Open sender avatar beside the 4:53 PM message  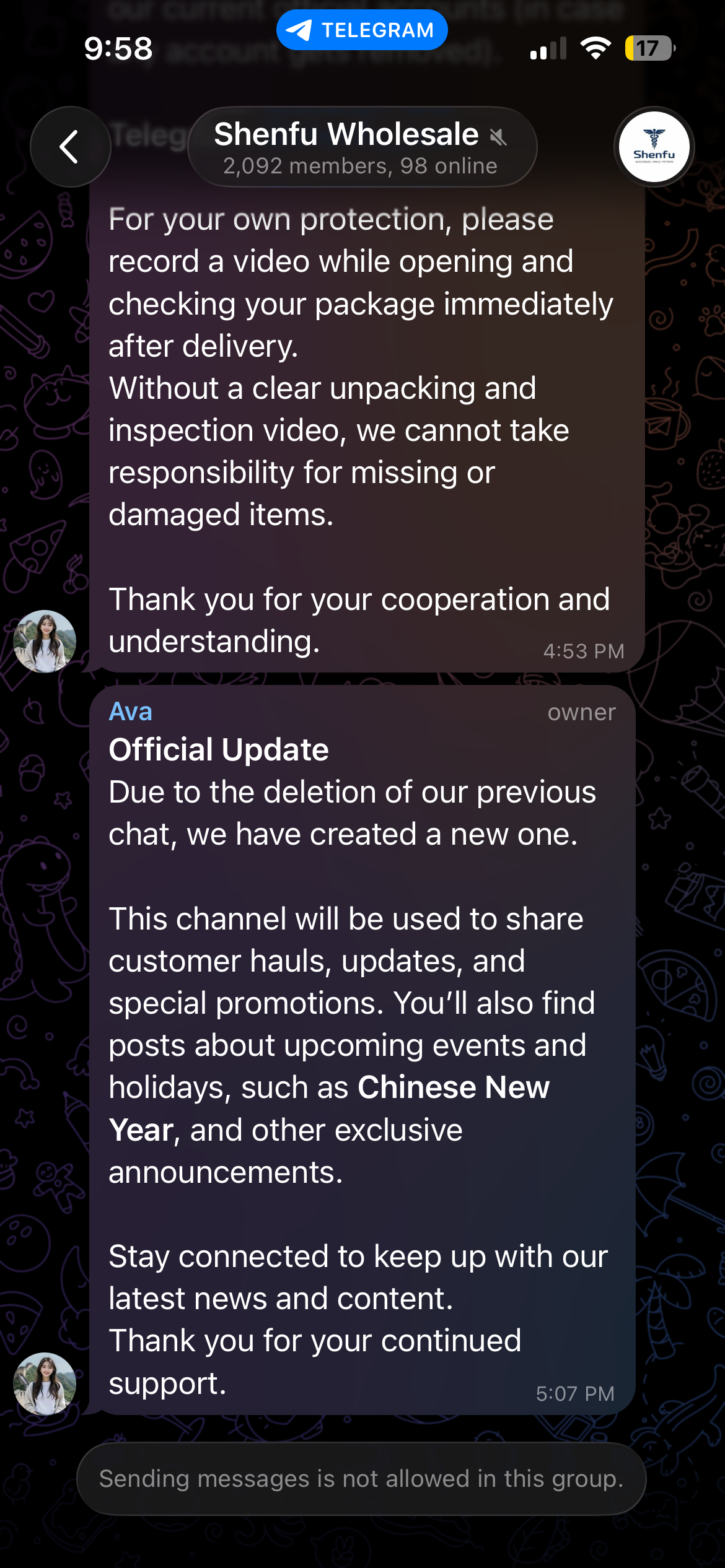[x=45, y=642]
